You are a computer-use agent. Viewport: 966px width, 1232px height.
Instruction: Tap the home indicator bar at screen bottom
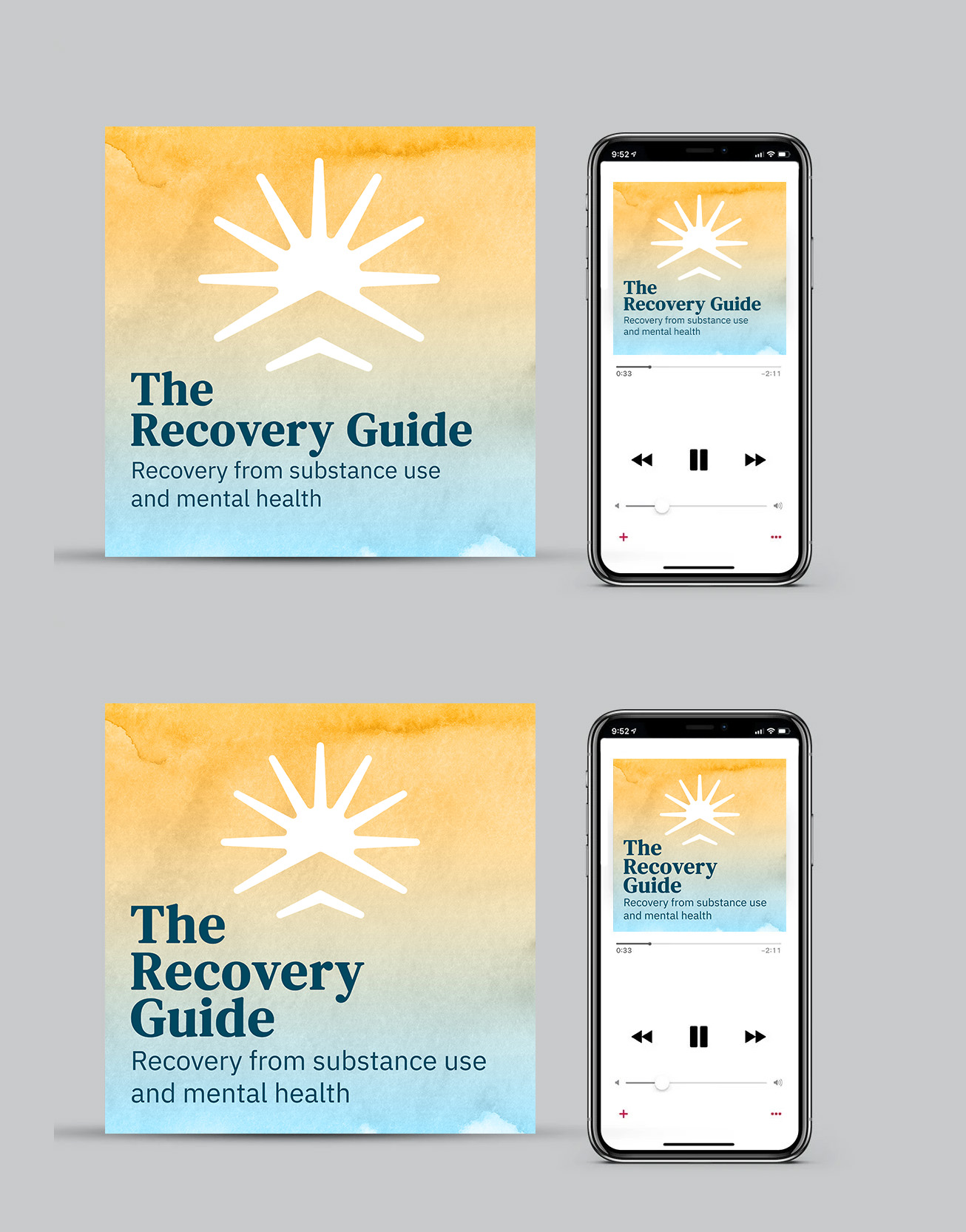tap(698, 566)
